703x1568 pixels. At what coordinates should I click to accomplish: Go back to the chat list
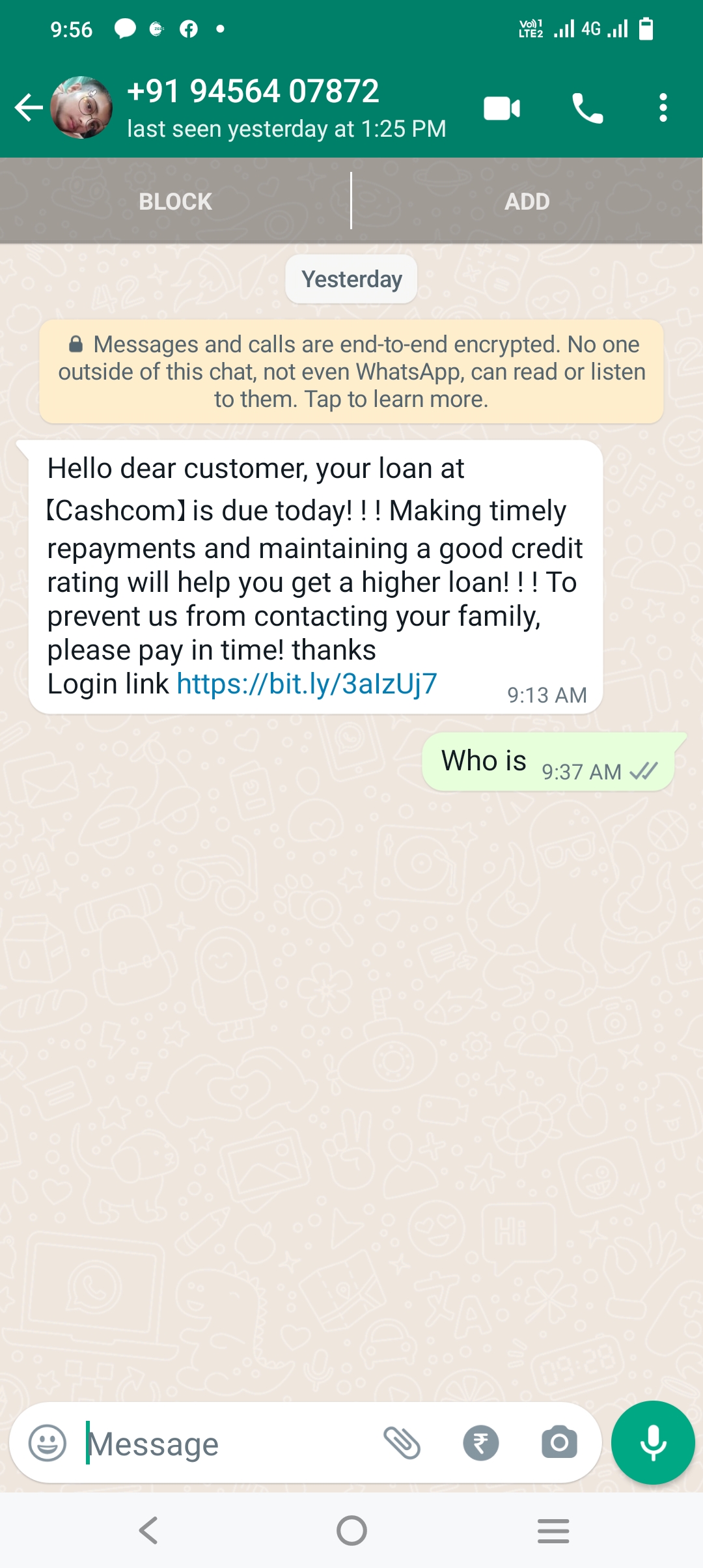[x=29, y=108]
